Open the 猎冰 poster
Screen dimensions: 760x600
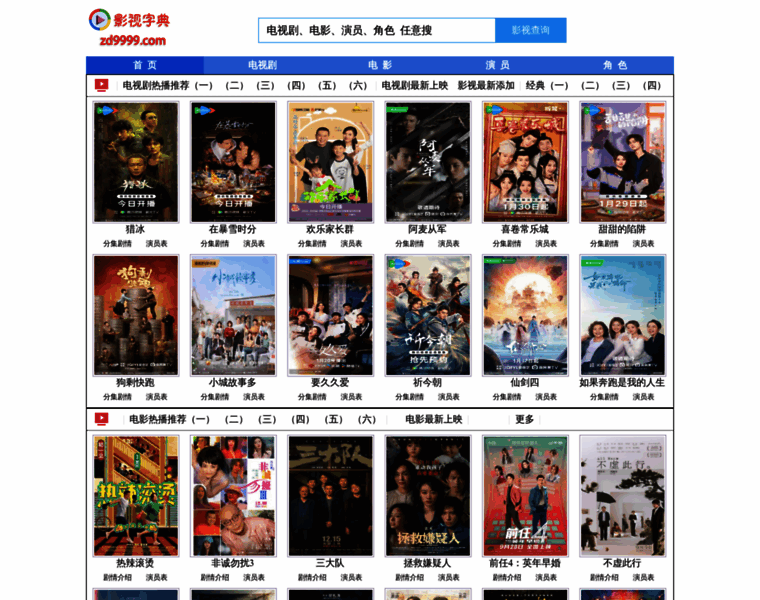coord(135,161)
